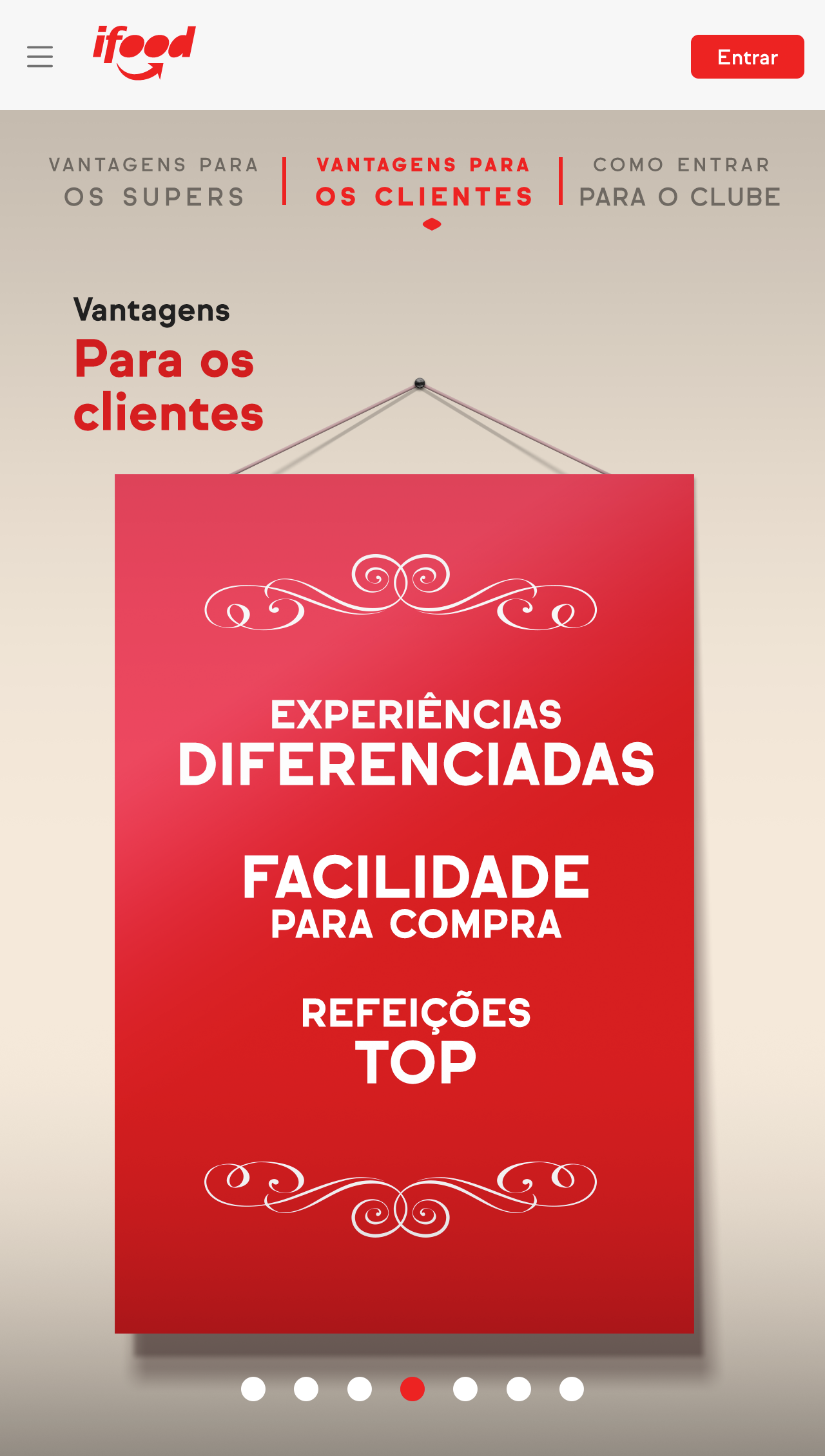Open the hamburger menu
Screen dimensions: 825x1456
click(x=40, y=57)
